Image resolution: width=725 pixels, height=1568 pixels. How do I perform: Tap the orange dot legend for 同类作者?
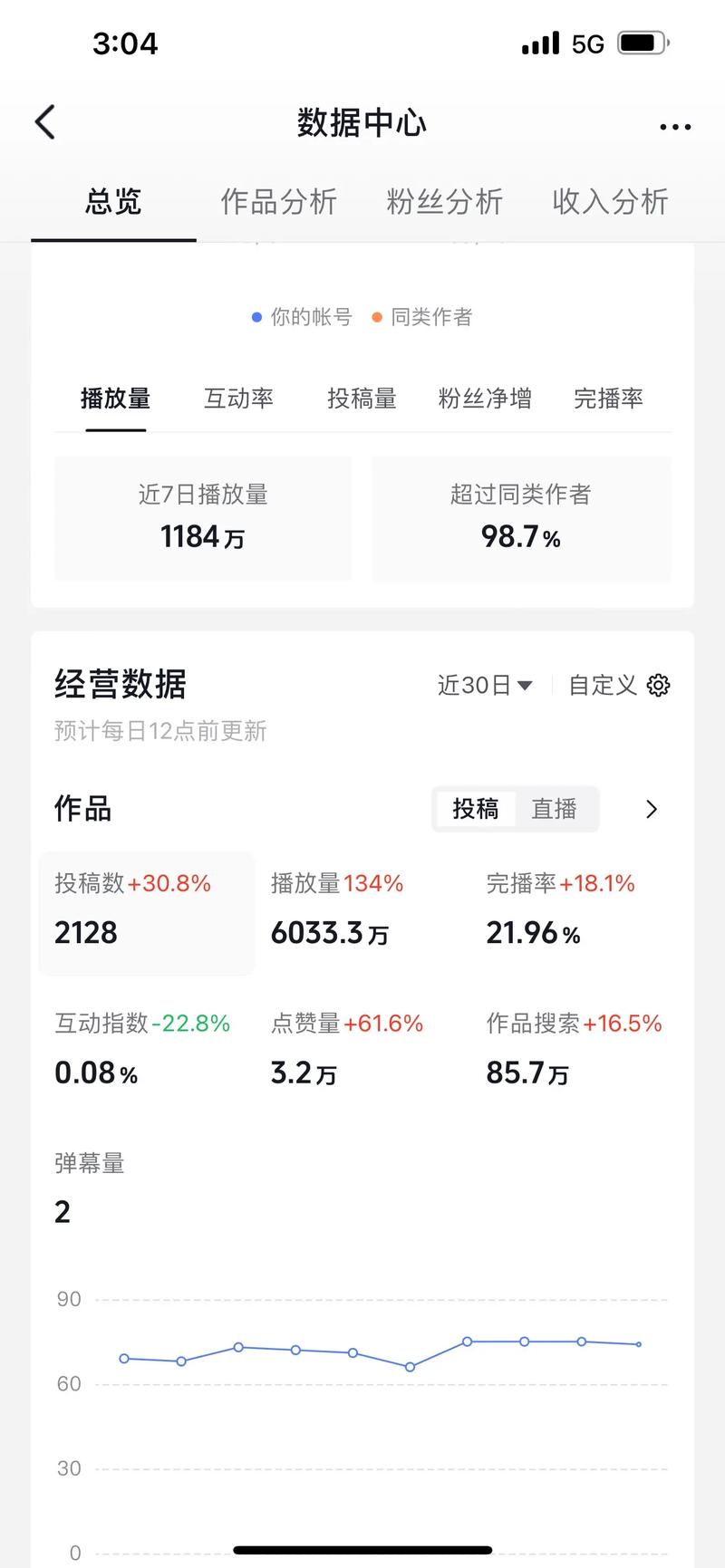click(375, 317)
